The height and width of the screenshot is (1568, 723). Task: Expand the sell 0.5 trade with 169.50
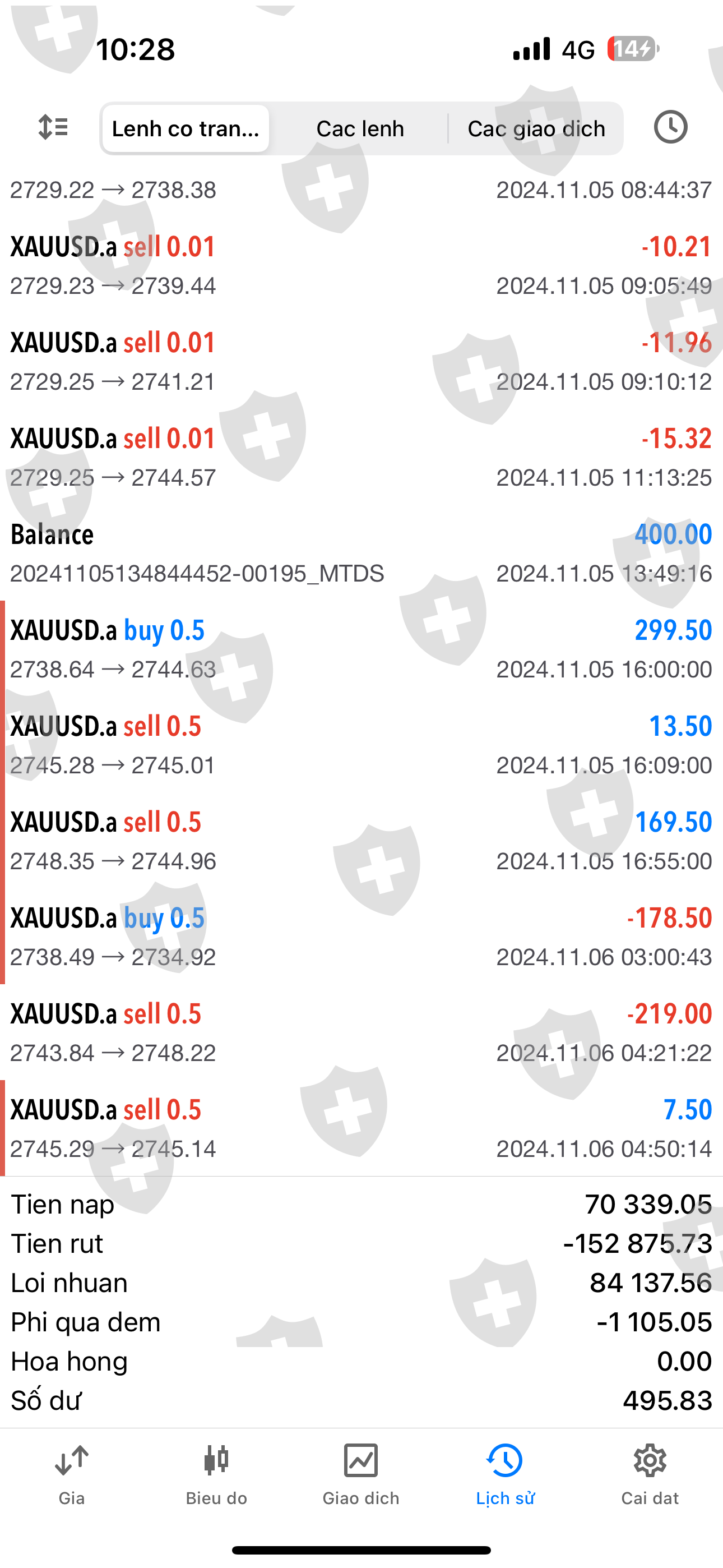click(361, 841)
